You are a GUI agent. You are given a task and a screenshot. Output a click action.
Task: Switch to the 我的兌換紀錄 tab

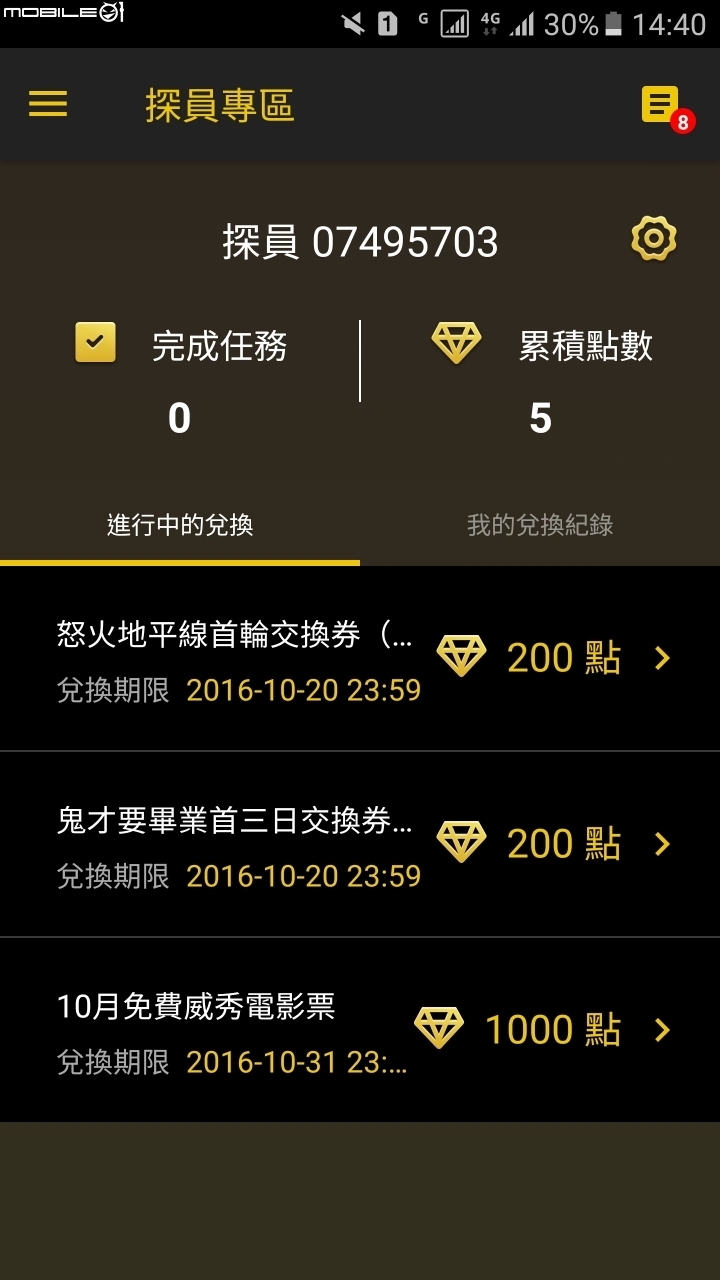[x=540, y=526]
